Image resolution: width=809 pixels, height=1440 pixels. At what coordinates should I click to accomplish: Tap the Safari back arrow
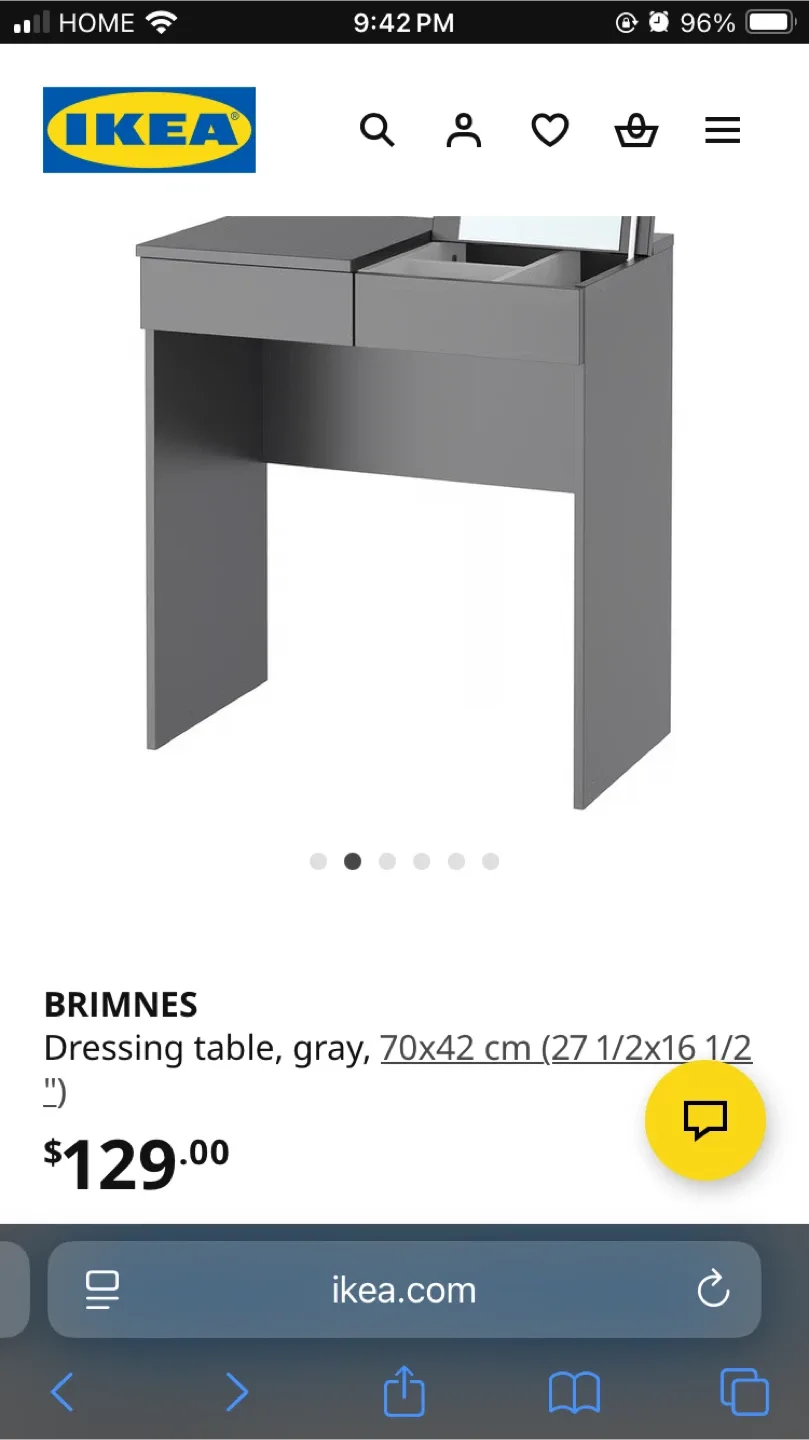[62, 1391]
